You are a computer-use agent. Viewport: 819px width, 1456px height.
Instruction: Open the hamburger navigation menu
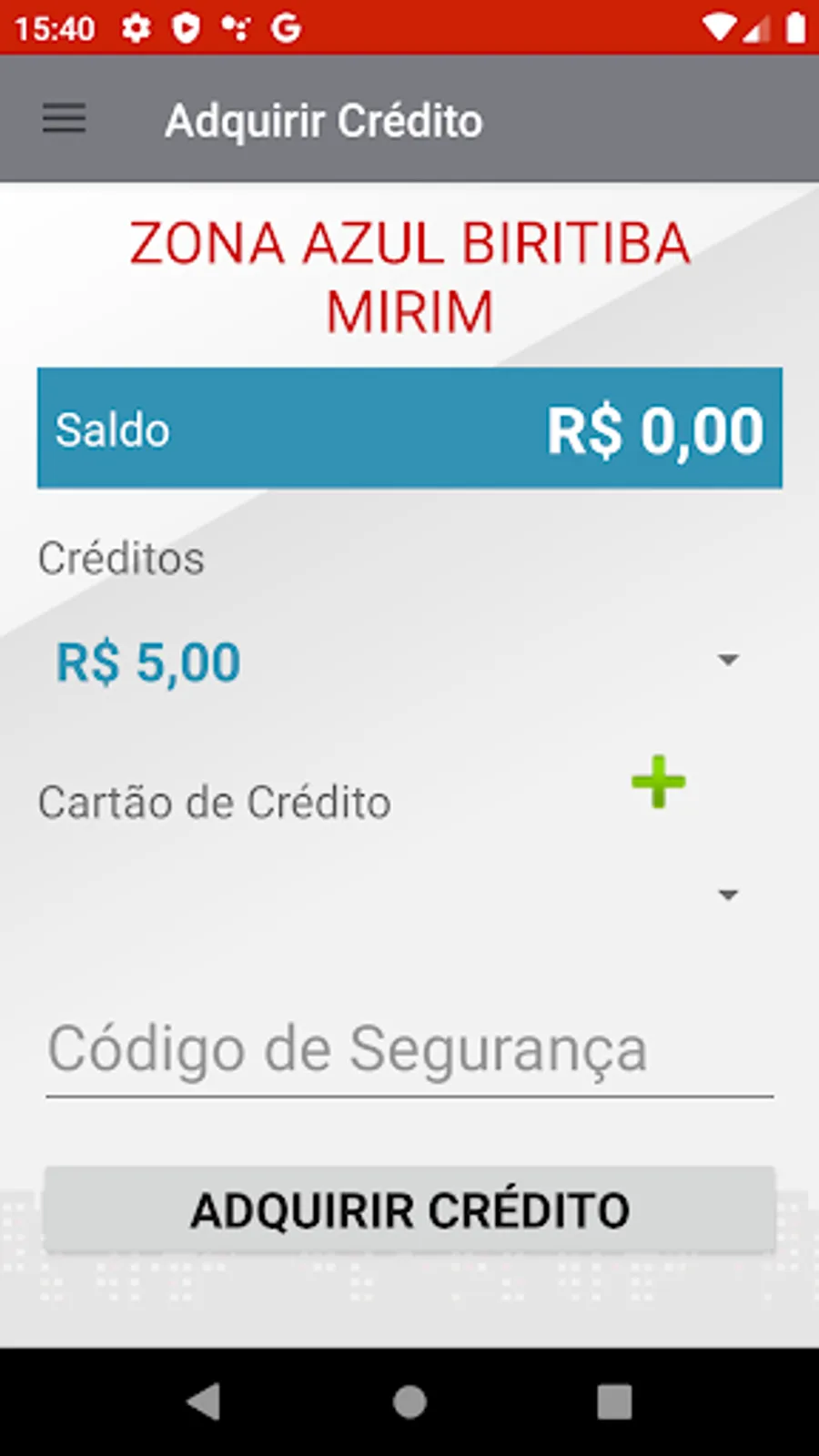tap(64, 119)
